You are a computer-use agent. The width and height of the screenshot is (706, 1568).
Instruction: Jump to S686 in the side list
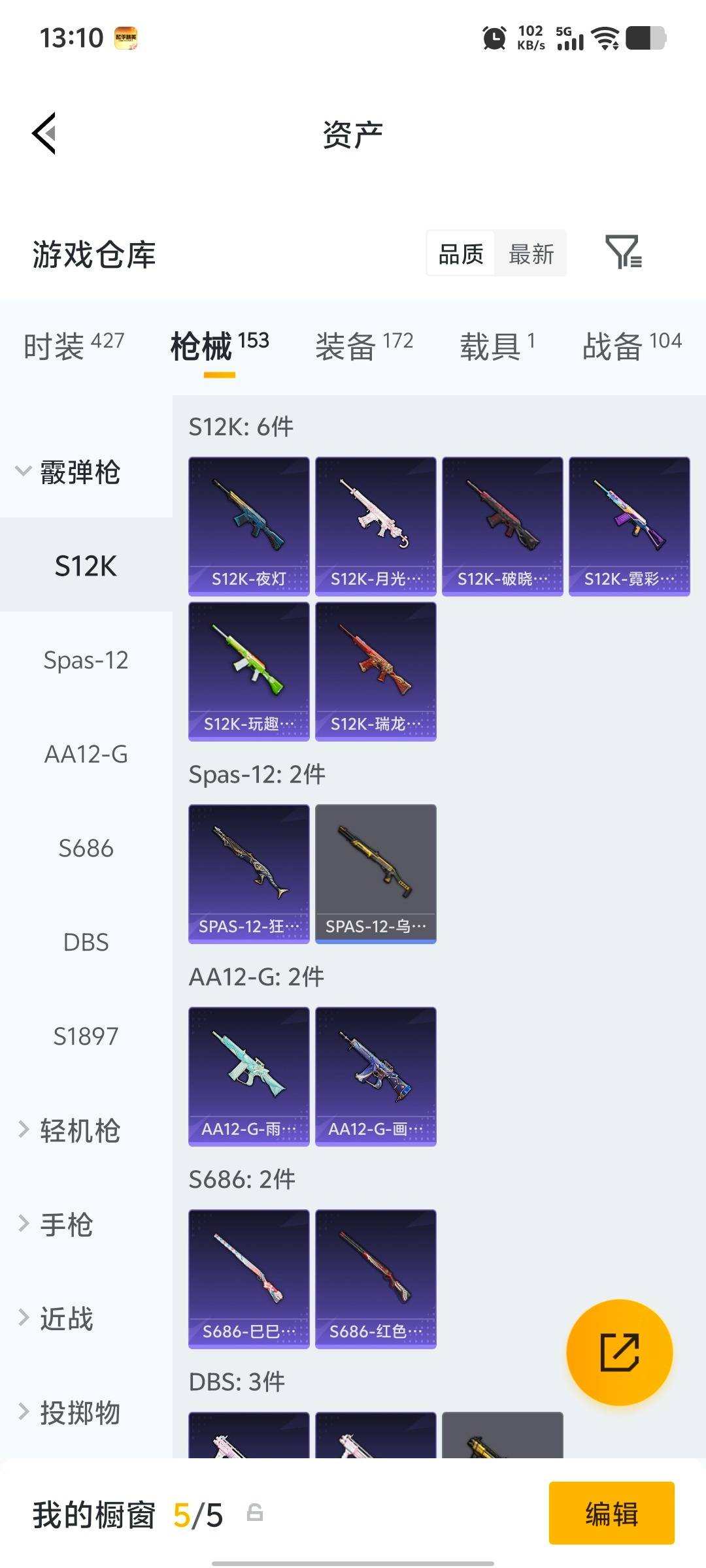(x=86, y=848)
